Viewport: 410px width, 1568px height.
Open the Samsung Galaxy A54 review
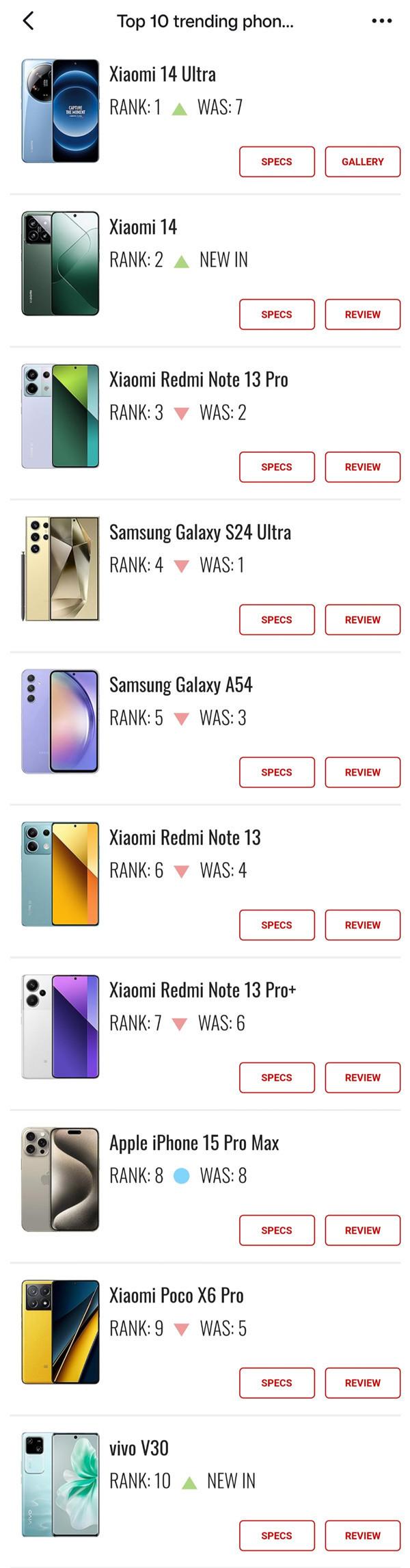[362, 772]
